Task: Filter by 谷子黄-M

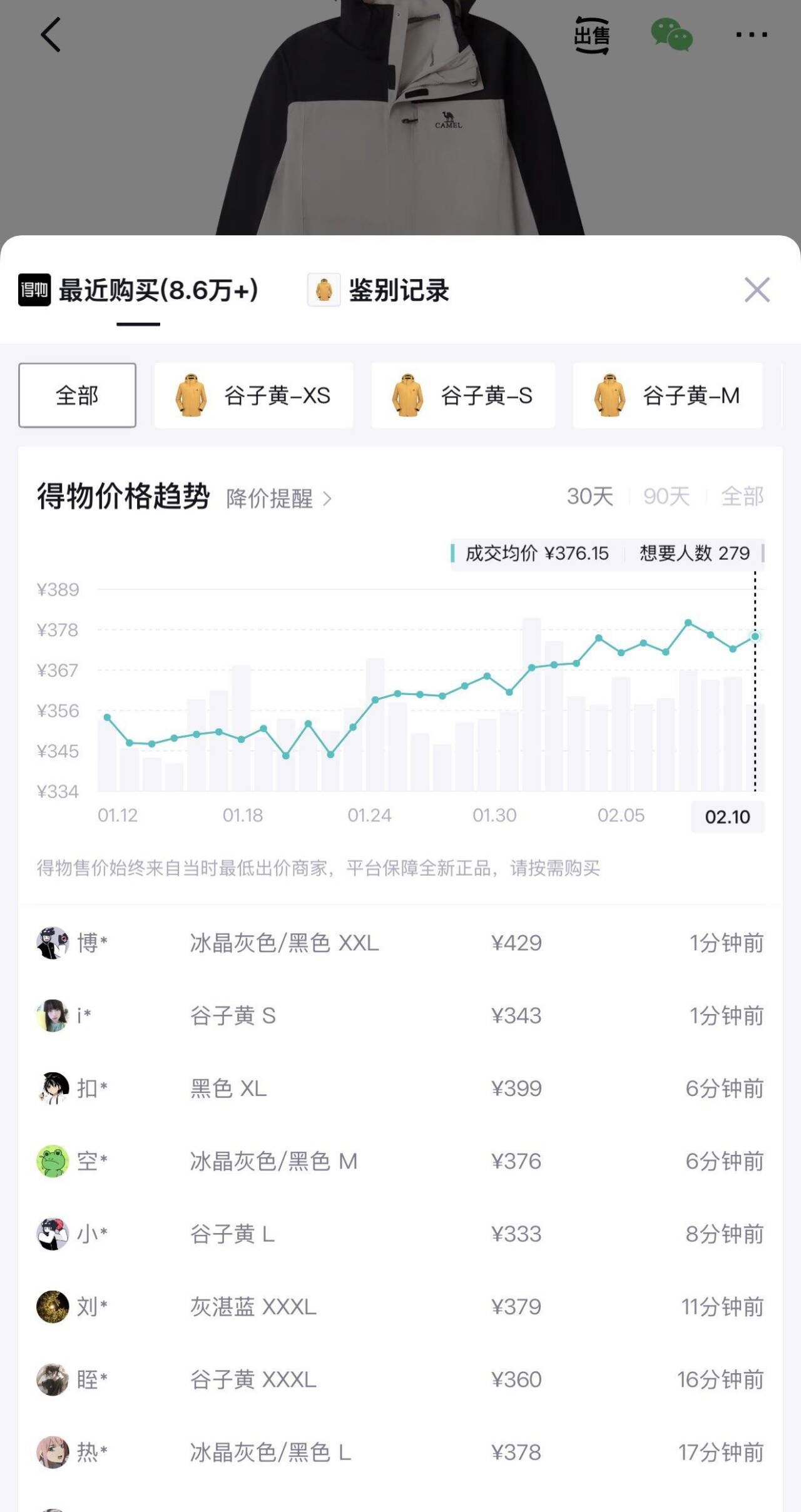Action: tap(668, 395)
